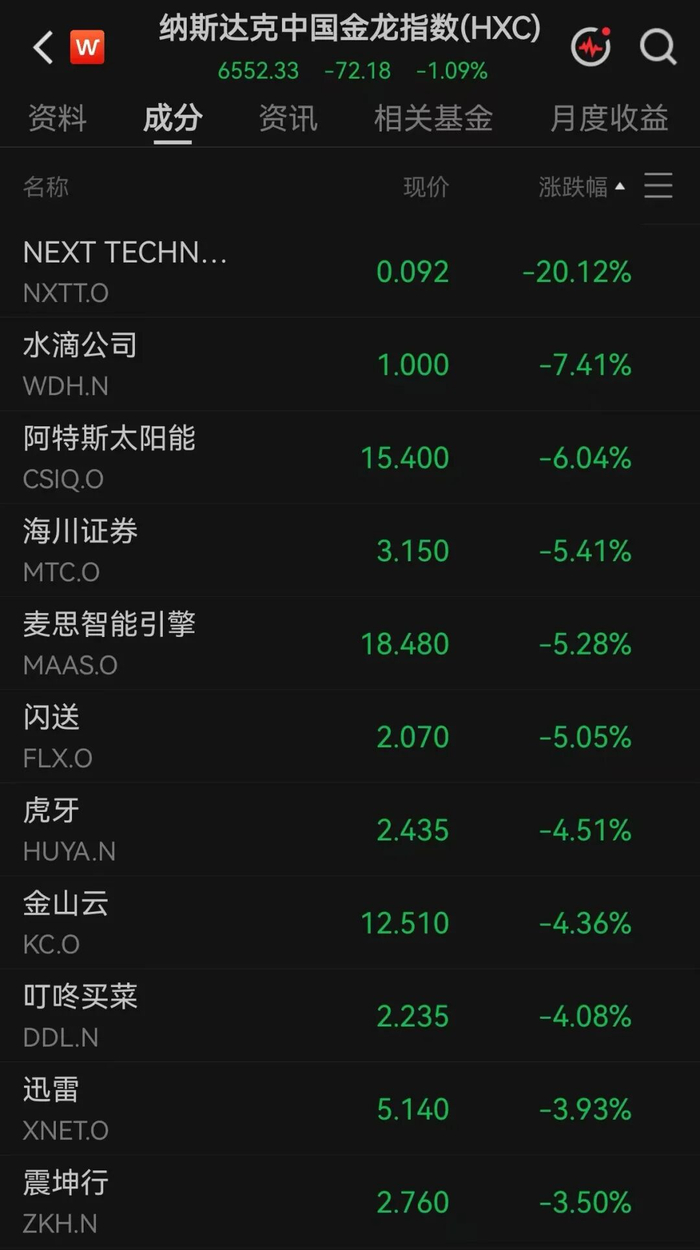
Task: Open 海川证券 MTC.O row
Action: click(x=350, y=550)
